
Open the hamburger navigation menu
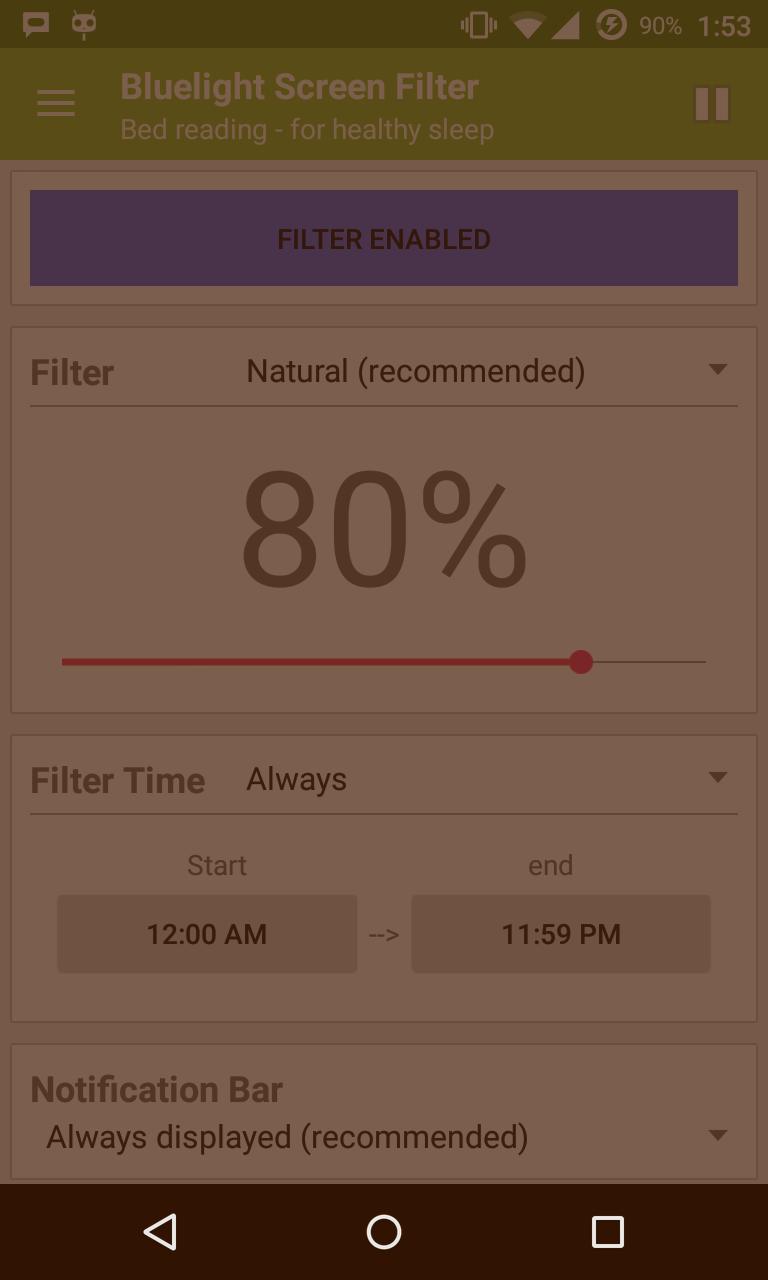[56, 103]
